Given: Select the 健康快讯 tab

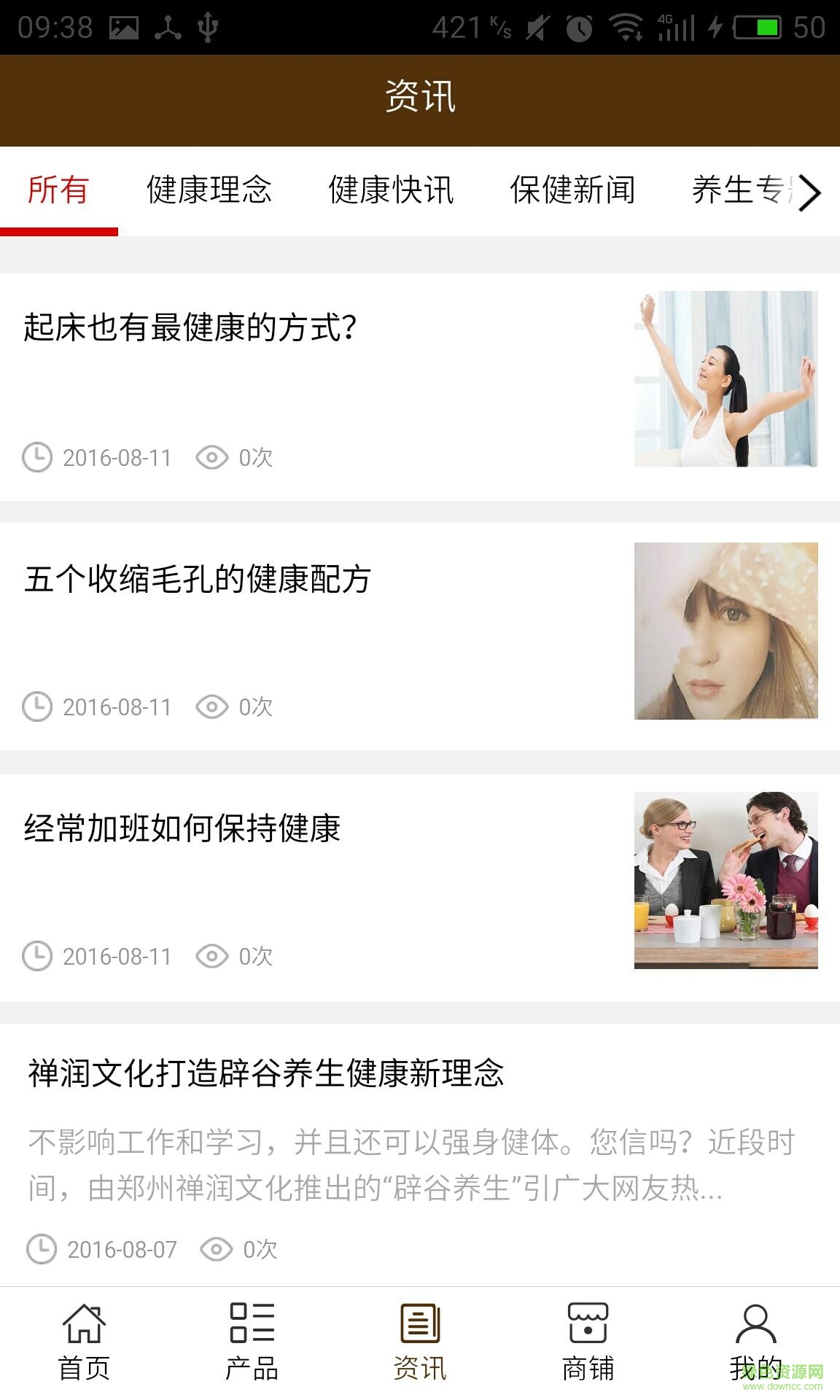Looking at the screenshot, I should (392, 191).
